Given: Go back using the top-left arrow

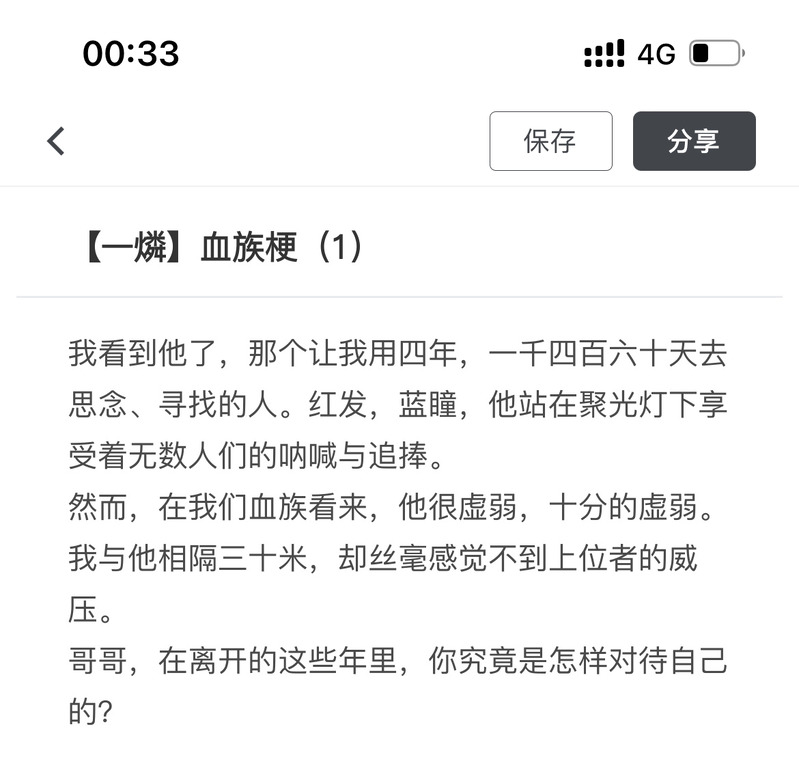Looking at the screenshot, I should (56, 141).
